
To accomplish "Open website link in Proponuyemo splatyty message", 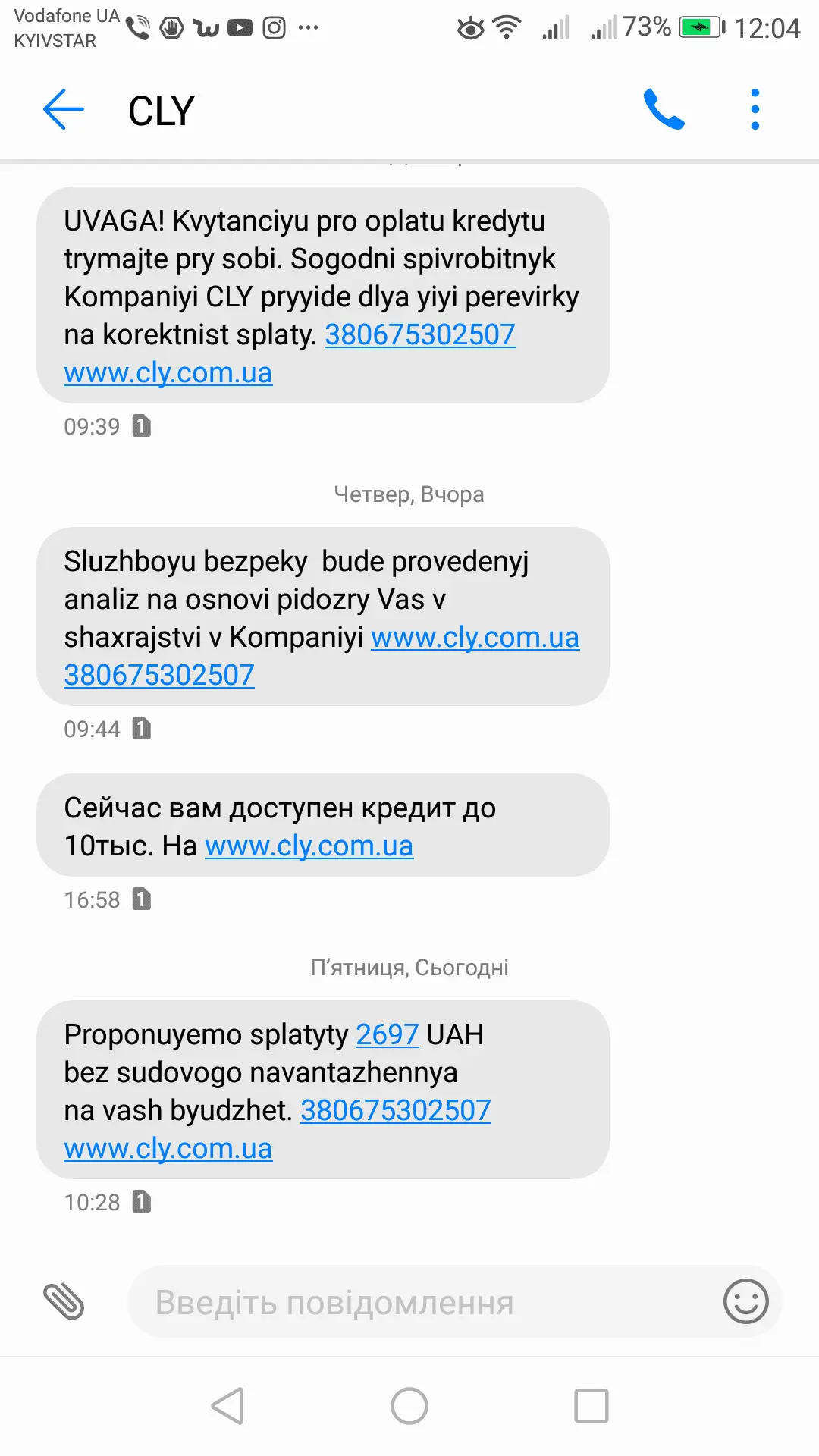I will pyautogui.click(x=168, y=1148).
